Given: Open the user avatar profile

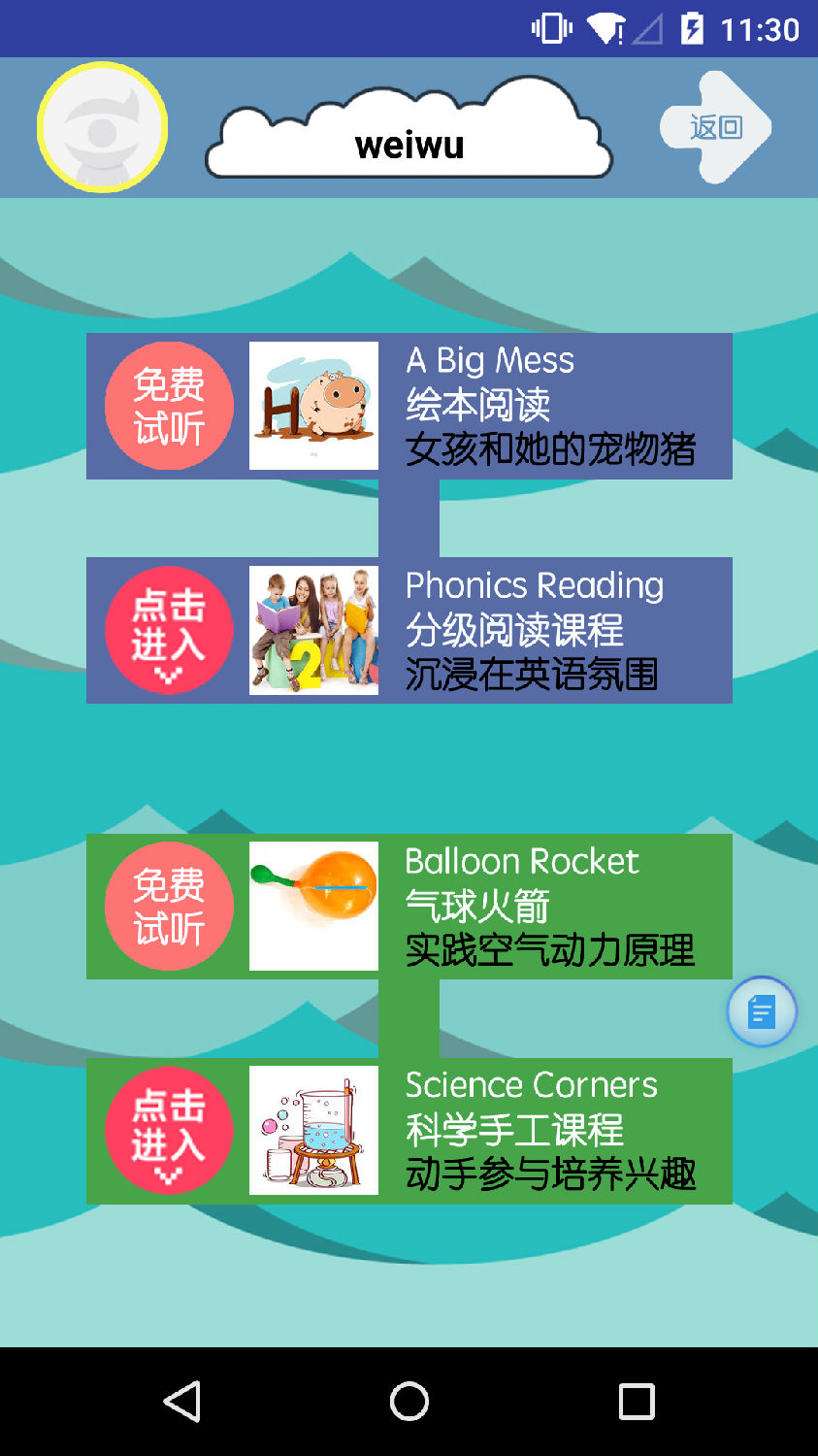Looking at the screenshot, I should click(x=103, y=127).
